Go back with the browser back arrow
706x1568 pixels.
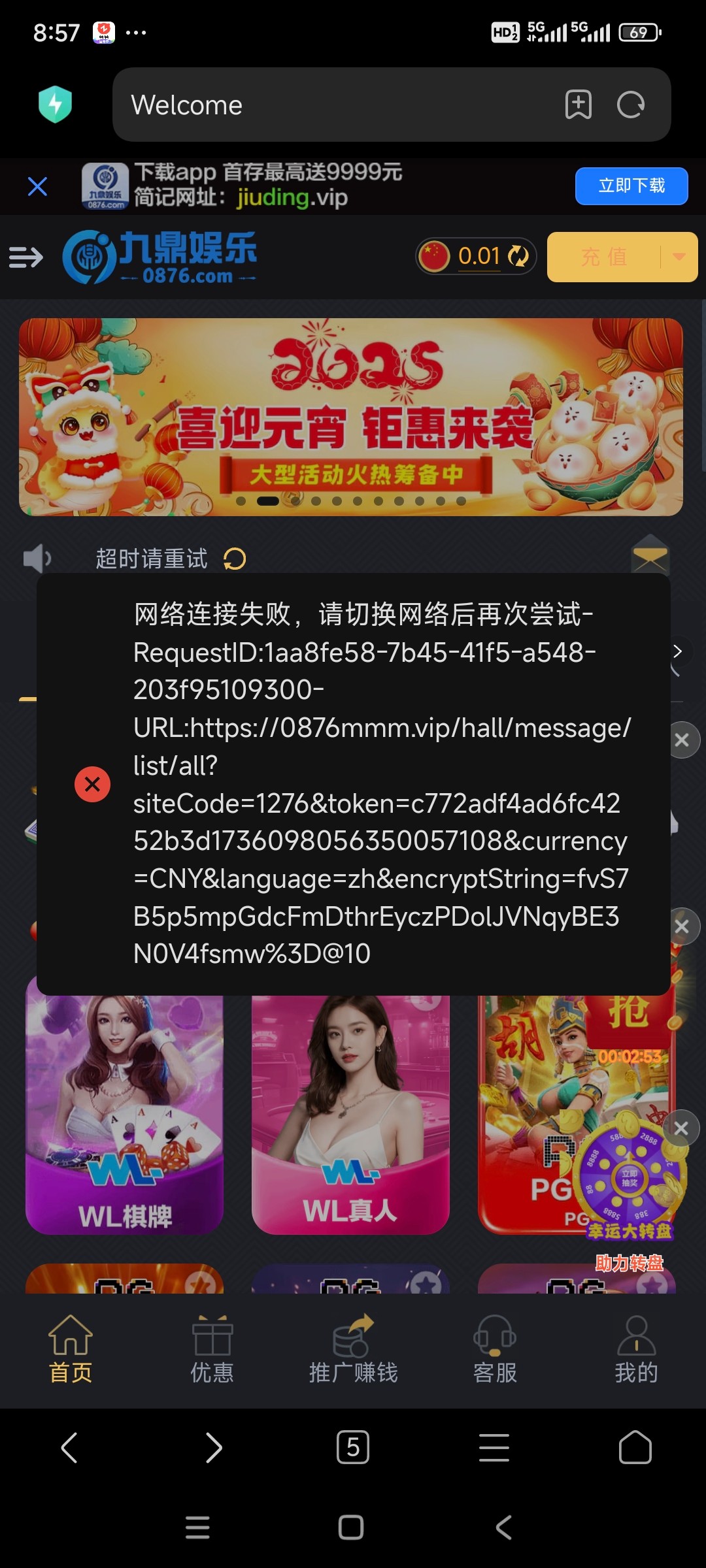tap(69, 1448)
